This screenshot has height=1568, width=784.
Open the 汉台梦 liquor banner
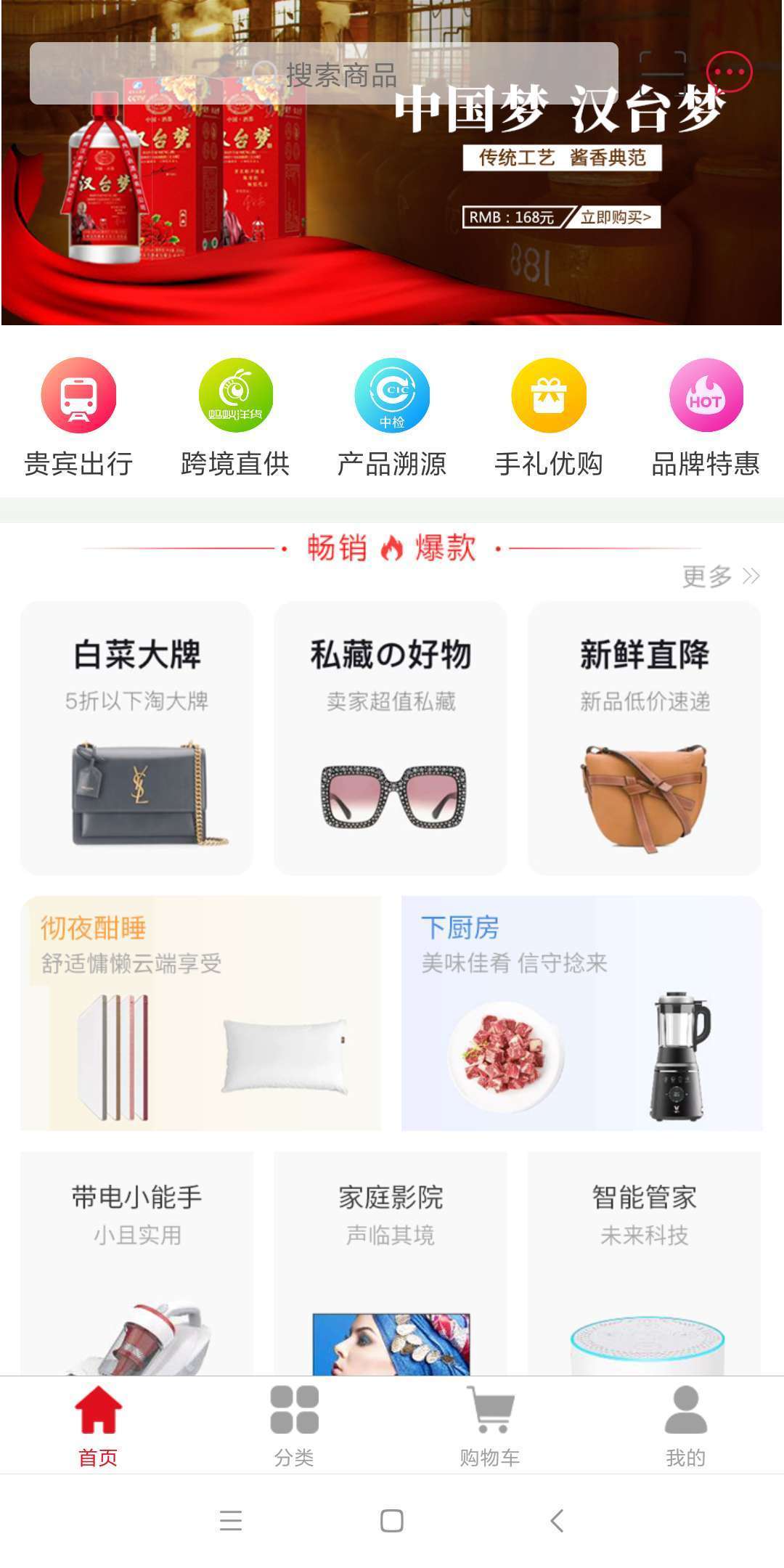click(x=392, y=218)
